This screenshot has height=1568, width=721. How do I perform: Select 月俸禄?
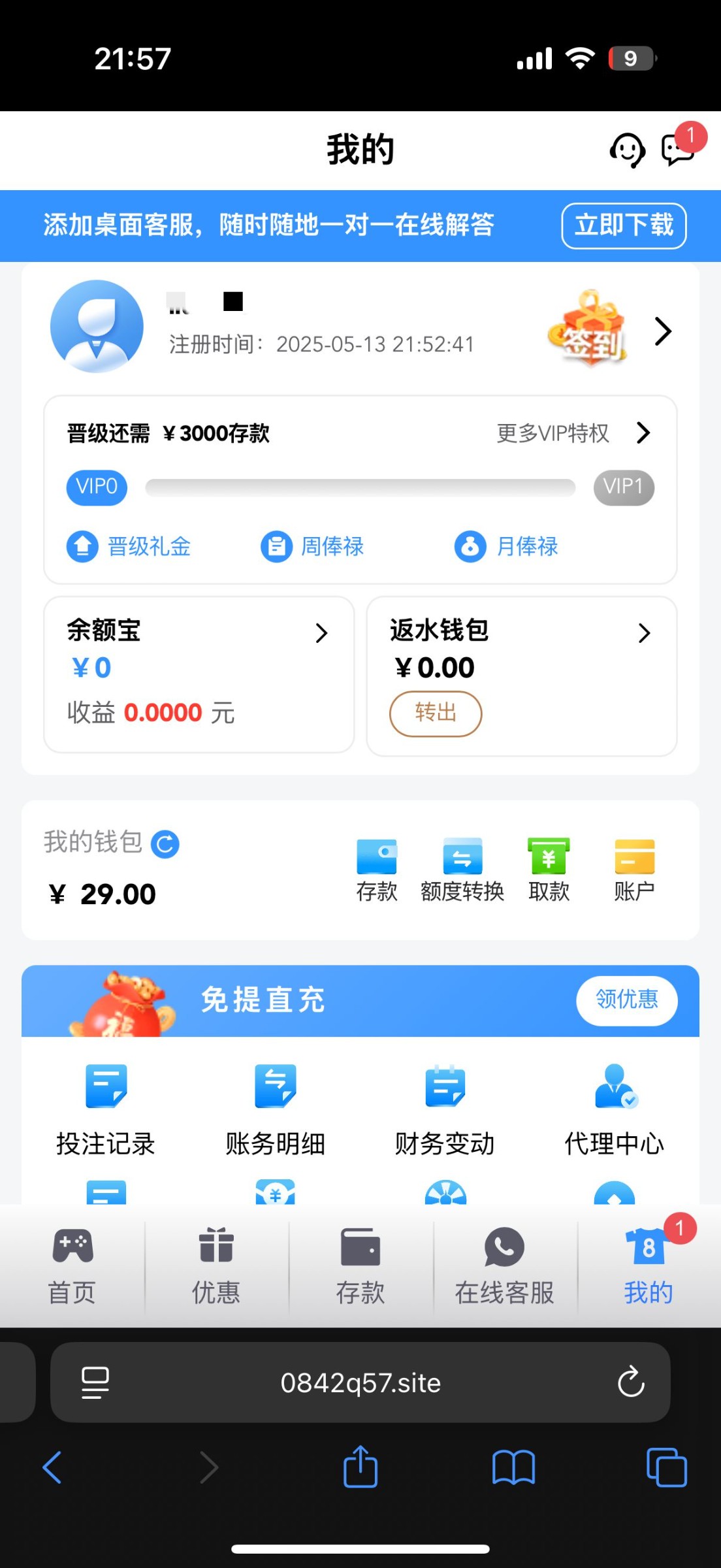coord(507,546)
